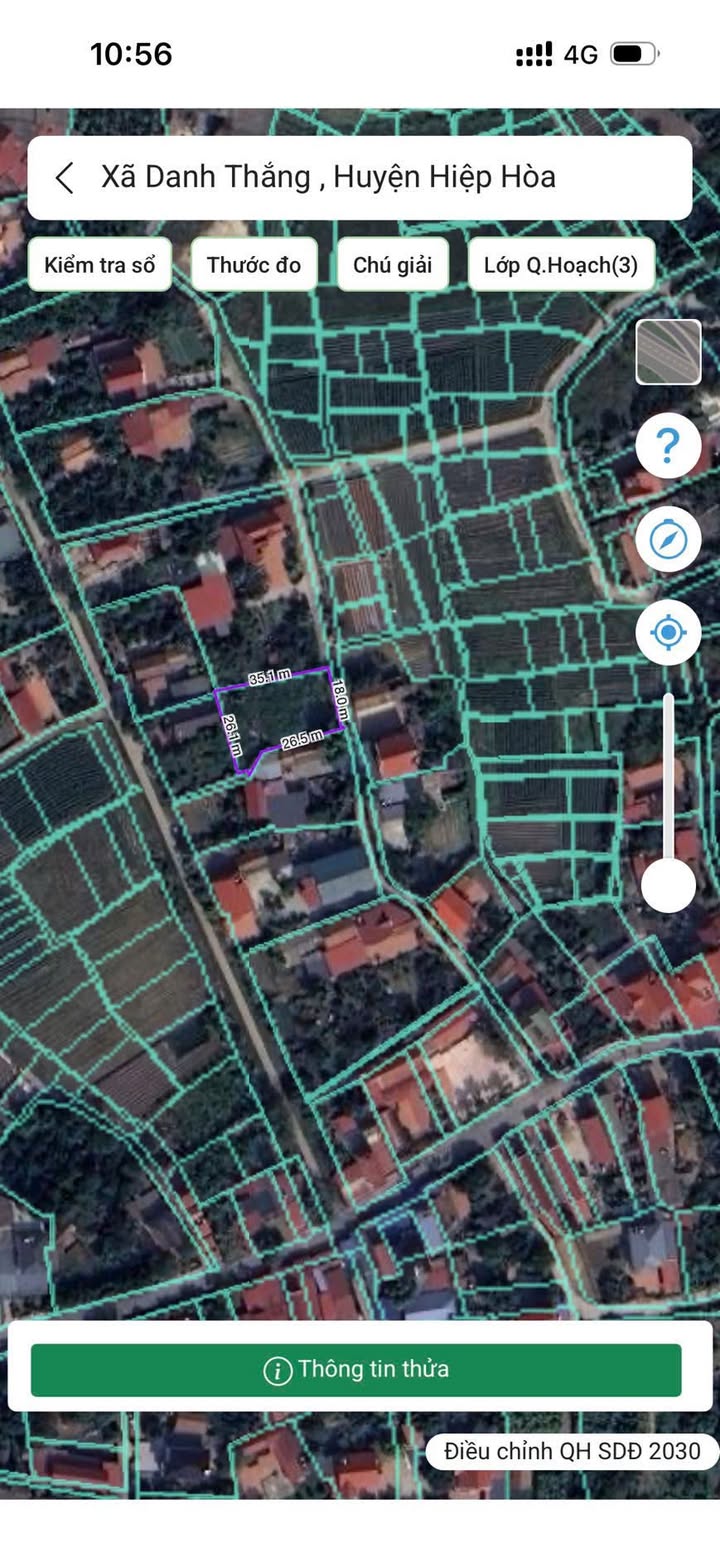Center map on my current location
Screen dimensions: 720x1562
click(668, 633)
